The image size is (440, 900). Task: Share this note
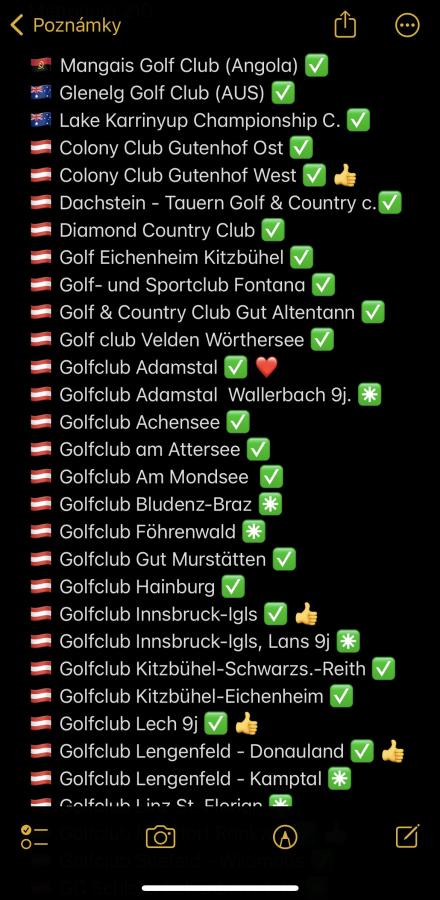tap(345, 25)
